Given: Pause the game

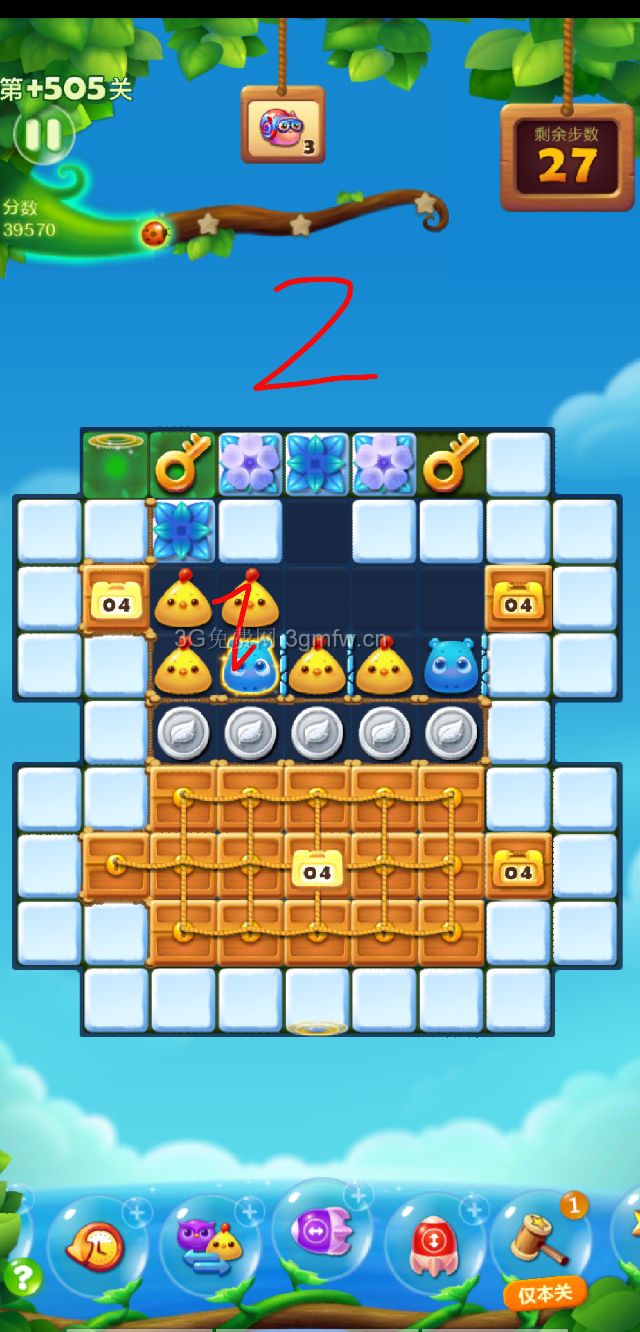Looking at the screenshot, I should [x=43, y=135].
